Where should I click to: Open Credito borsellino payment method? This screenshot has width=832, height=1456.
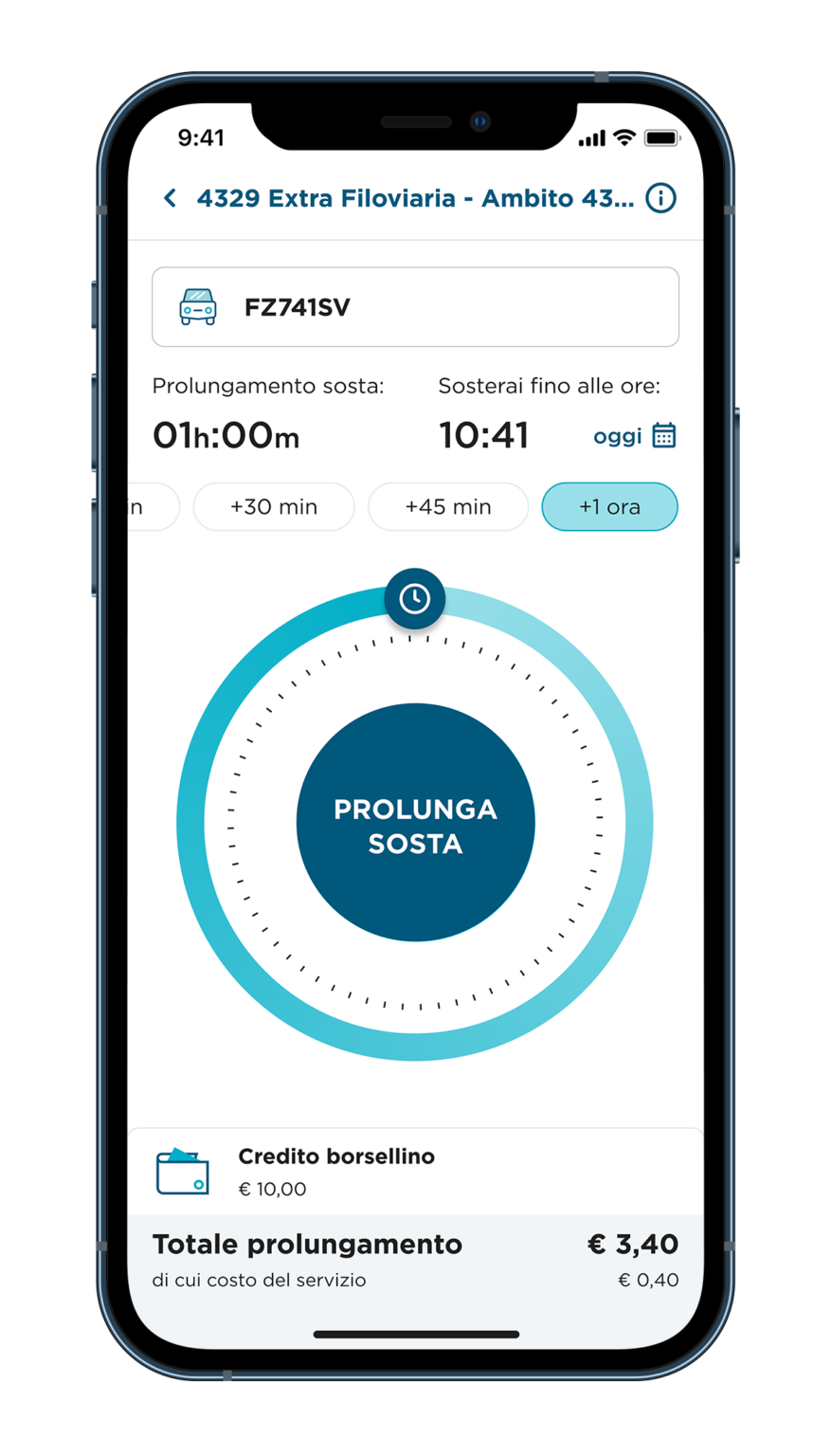415,1172
